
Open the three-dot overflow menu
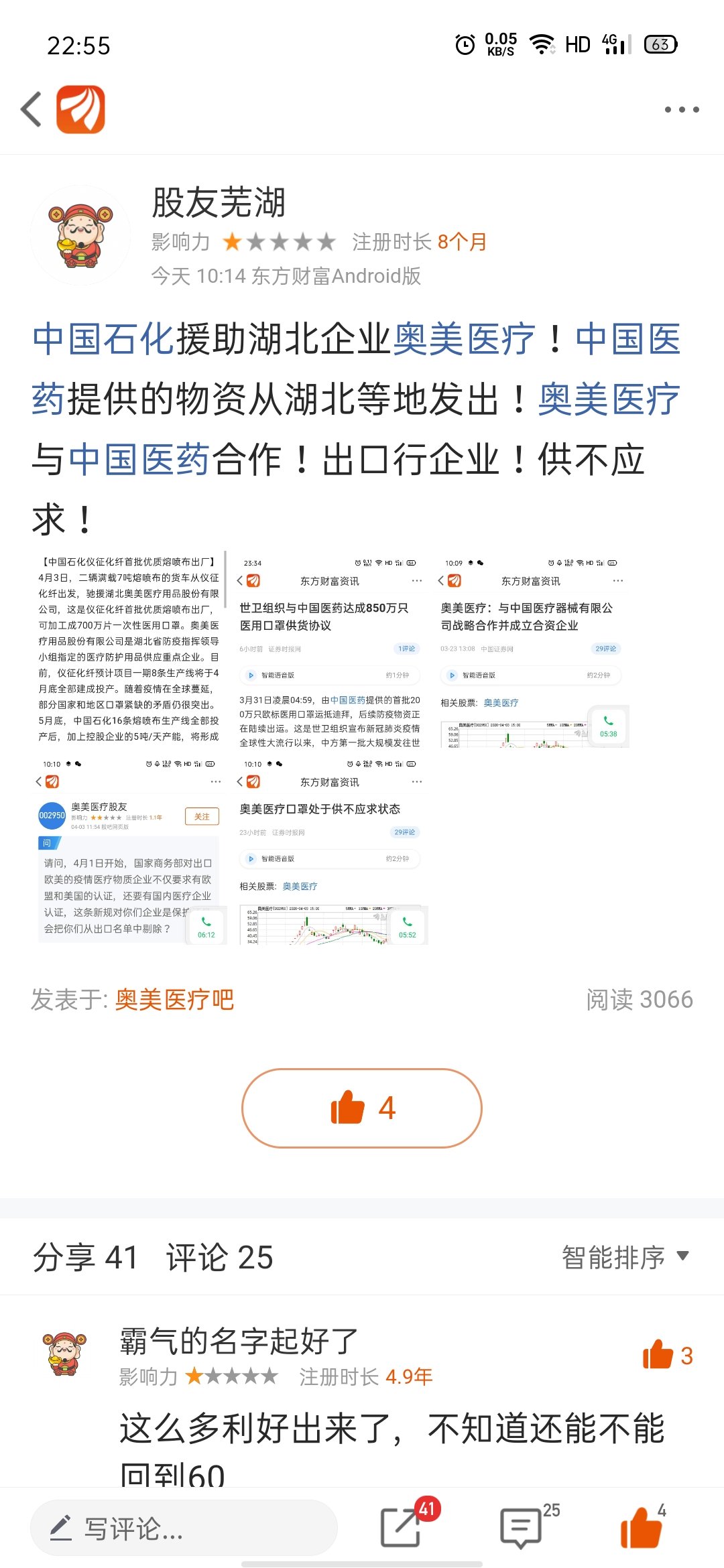(x=682, y=109)
